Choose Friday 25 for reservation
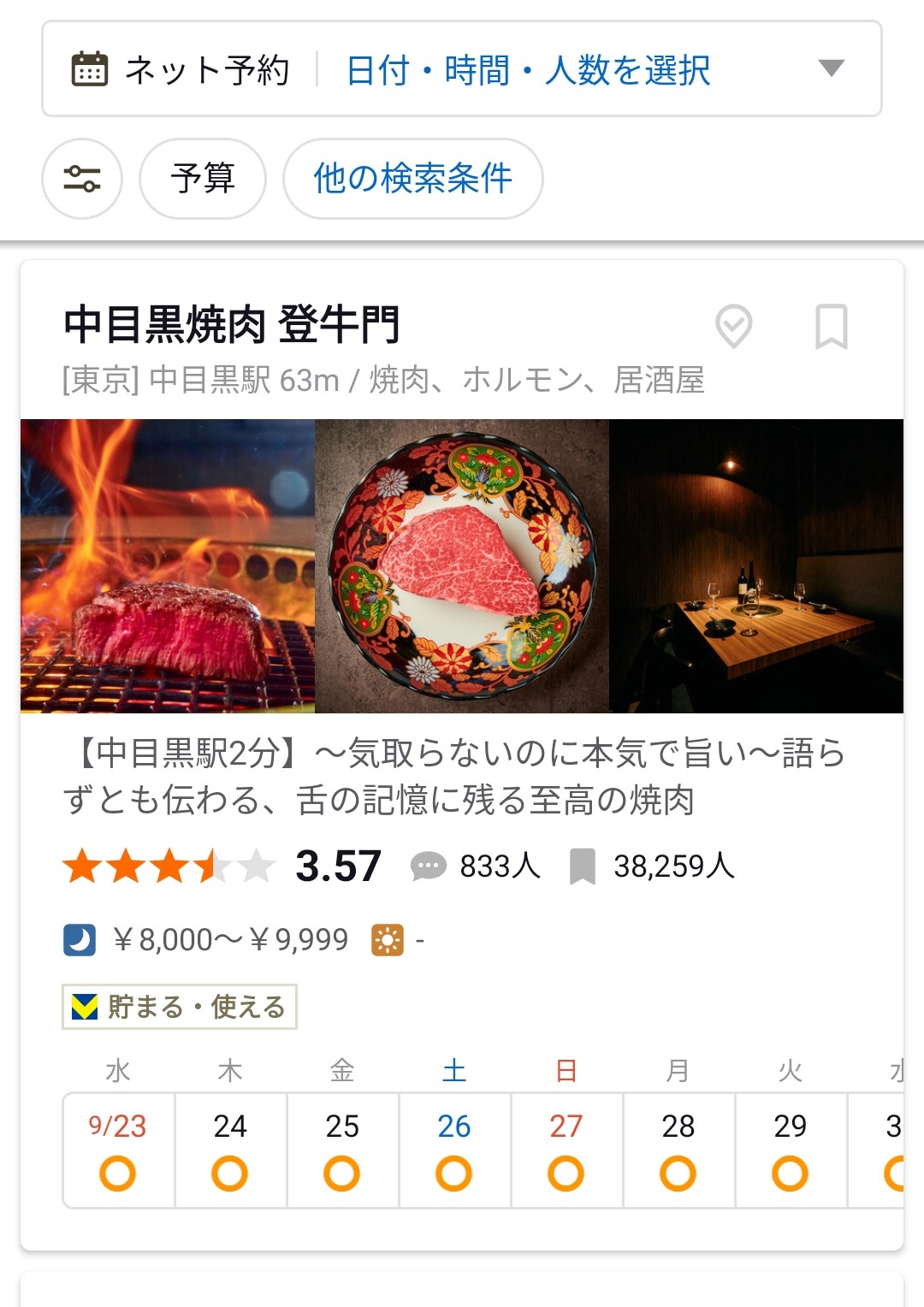The width and height of the screenshot is (924, 1307). (342, 1150)
